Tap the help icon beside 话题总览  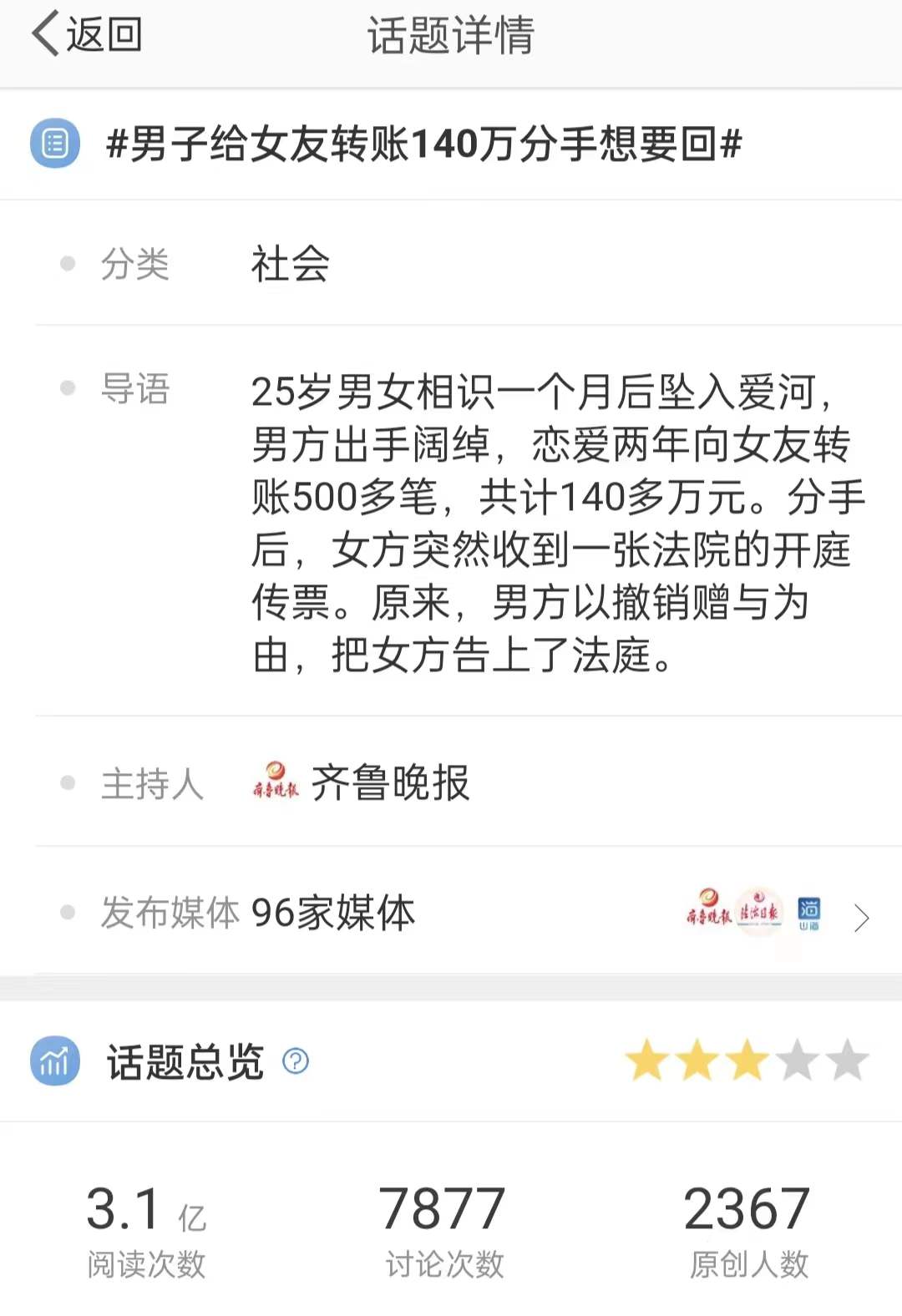pyautogui.click(x=296, y=1061)
